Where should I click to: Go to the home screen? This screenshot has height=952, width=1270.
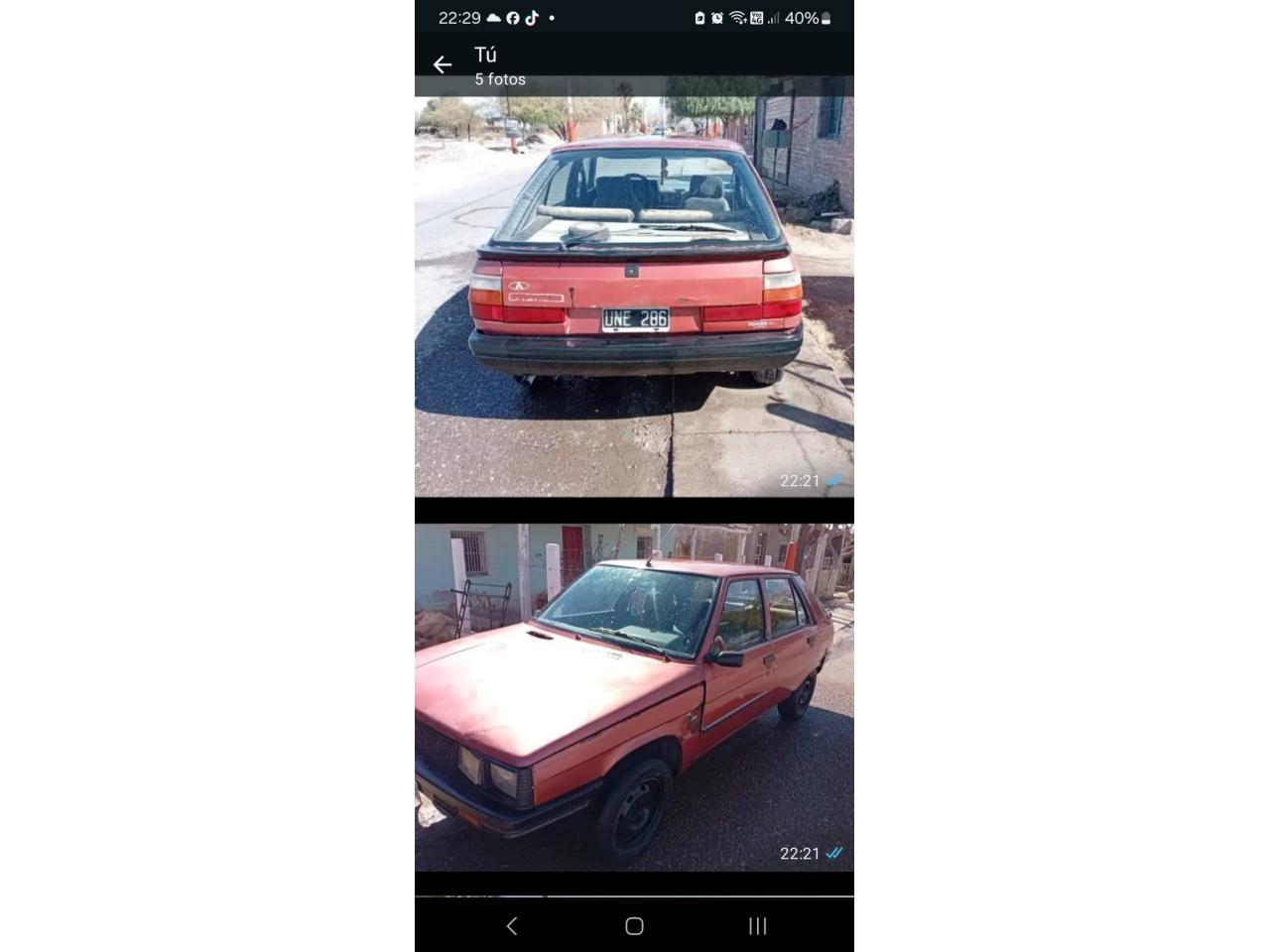point(634,926)
